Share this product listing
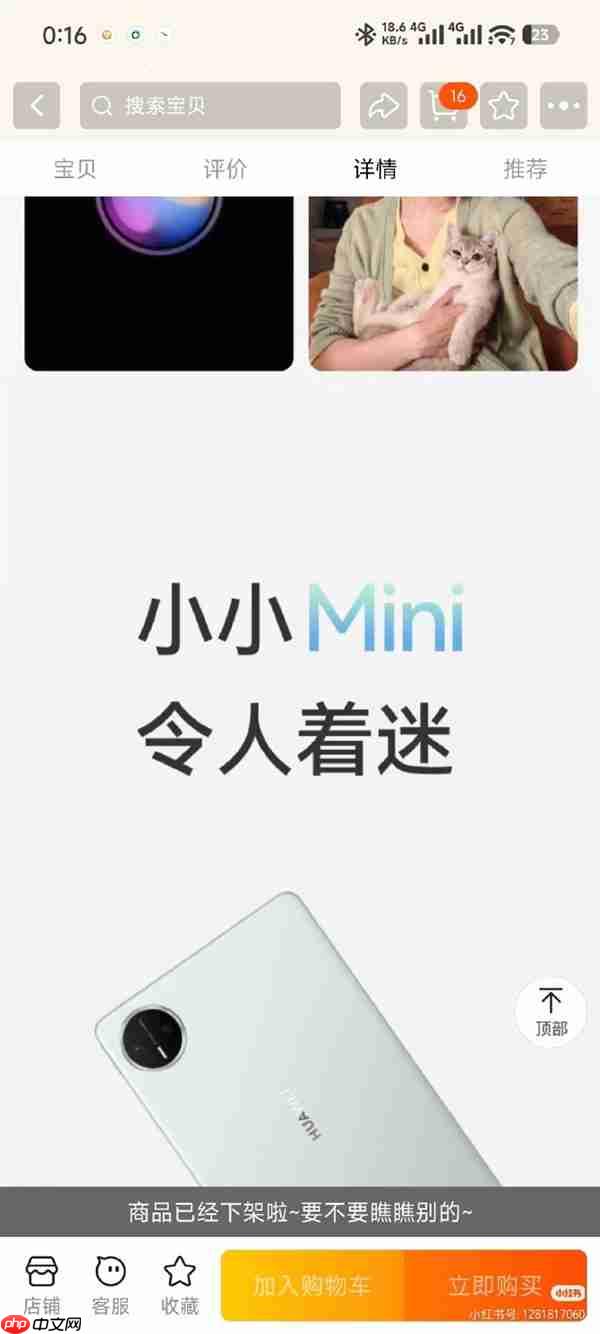 coord(384,106)
